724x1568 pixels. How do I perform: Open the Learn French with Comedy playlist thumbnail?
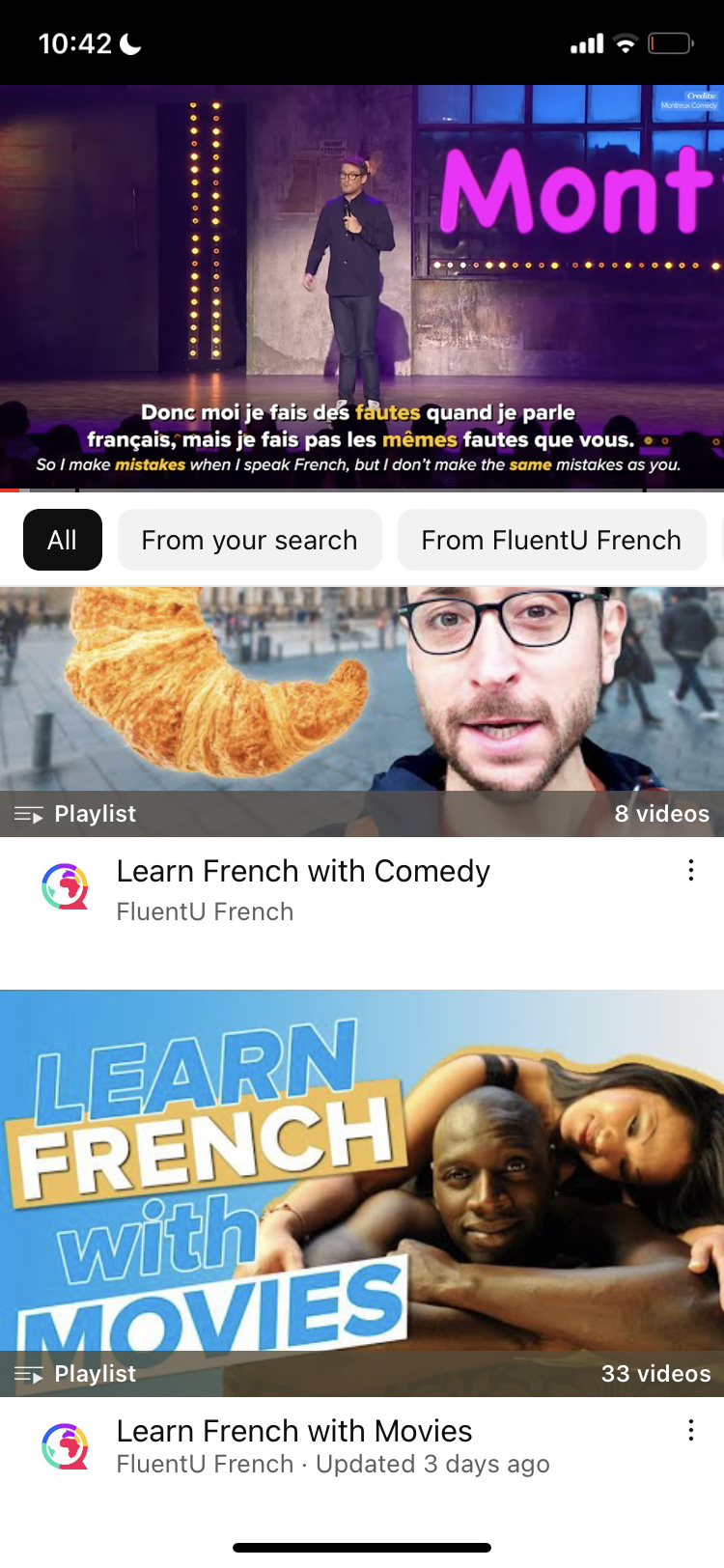pos(362,712)
